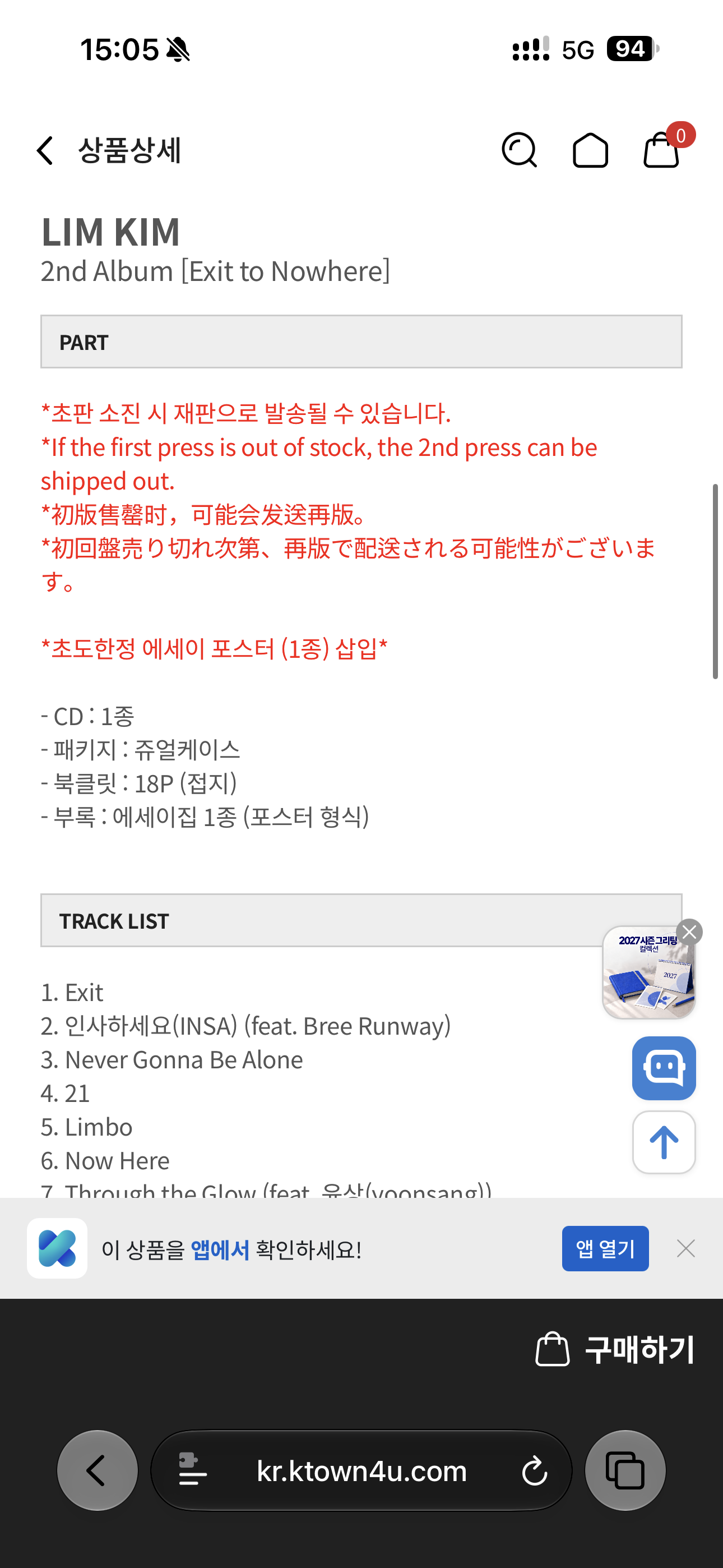This screenshot has width=723, height=1568.
Task: Tap the browser back button
Action: 98,1470
